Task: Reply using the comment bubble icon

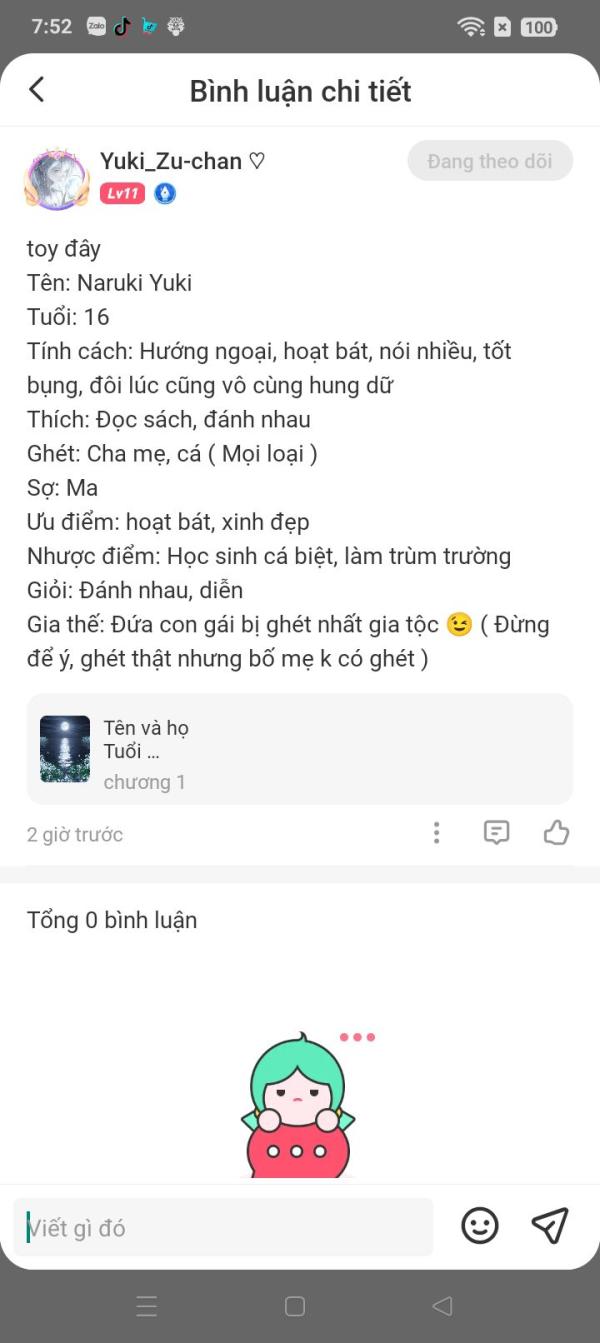Action: pos(496,833)
